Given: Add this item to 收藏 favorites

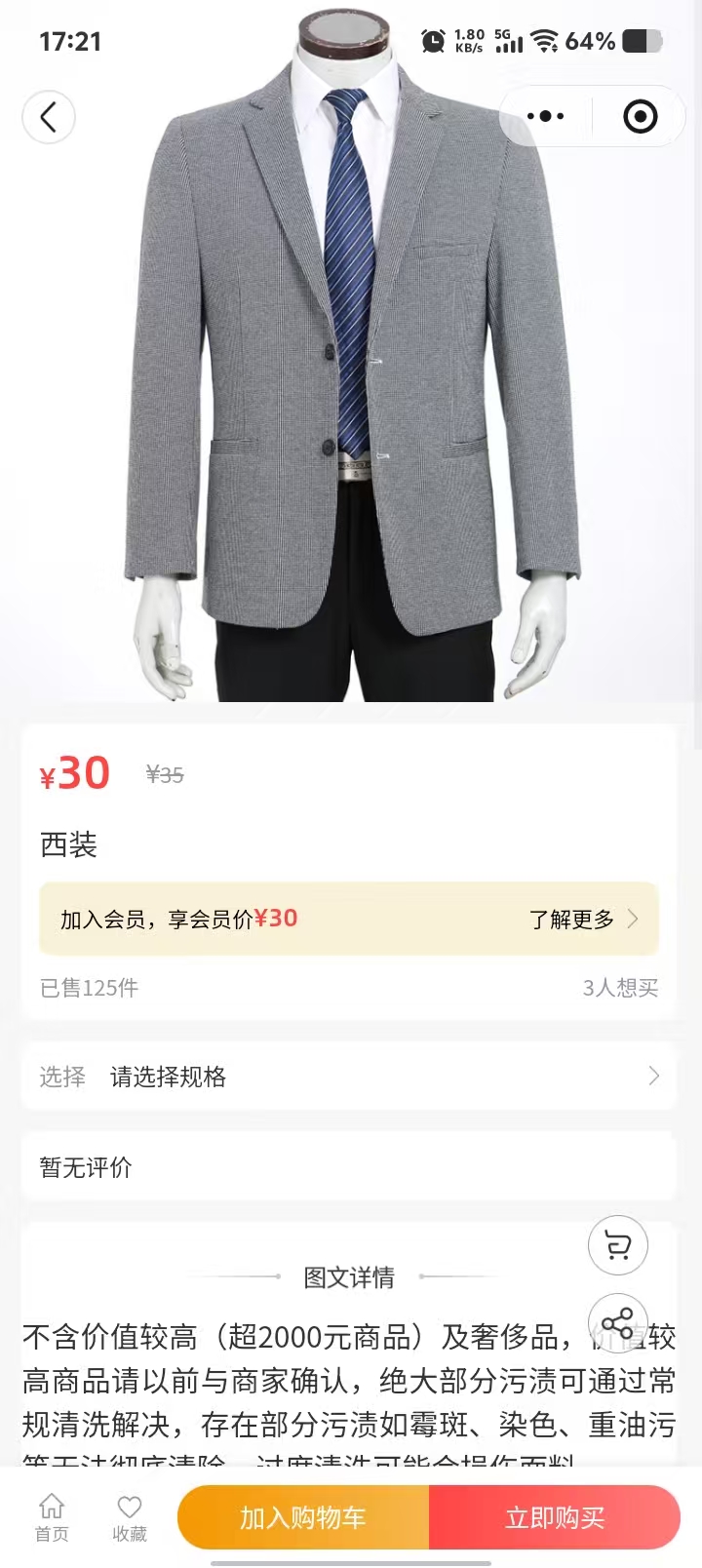Looking at the screenshot, I should point(129,1517).
